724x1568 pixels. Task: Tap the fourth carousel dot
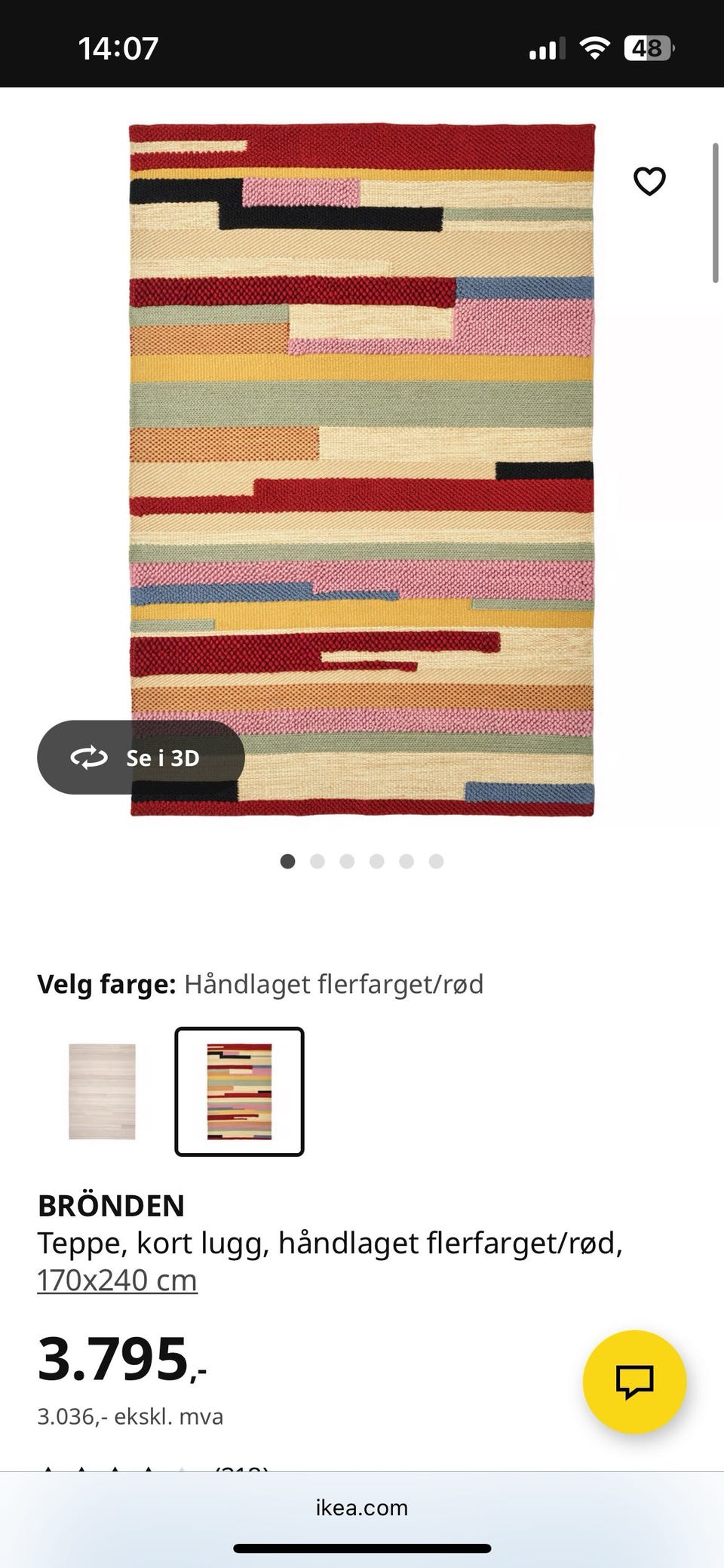[376, 861]
